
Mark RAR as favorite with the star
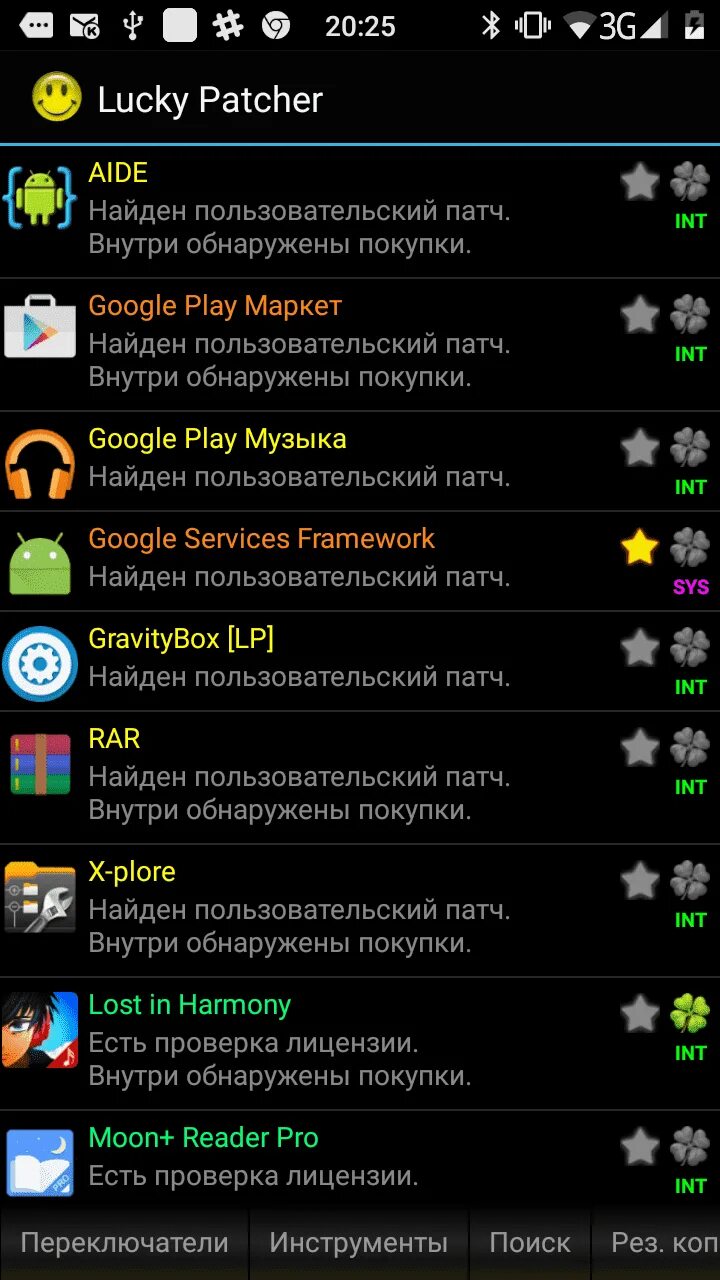(639, 747)
